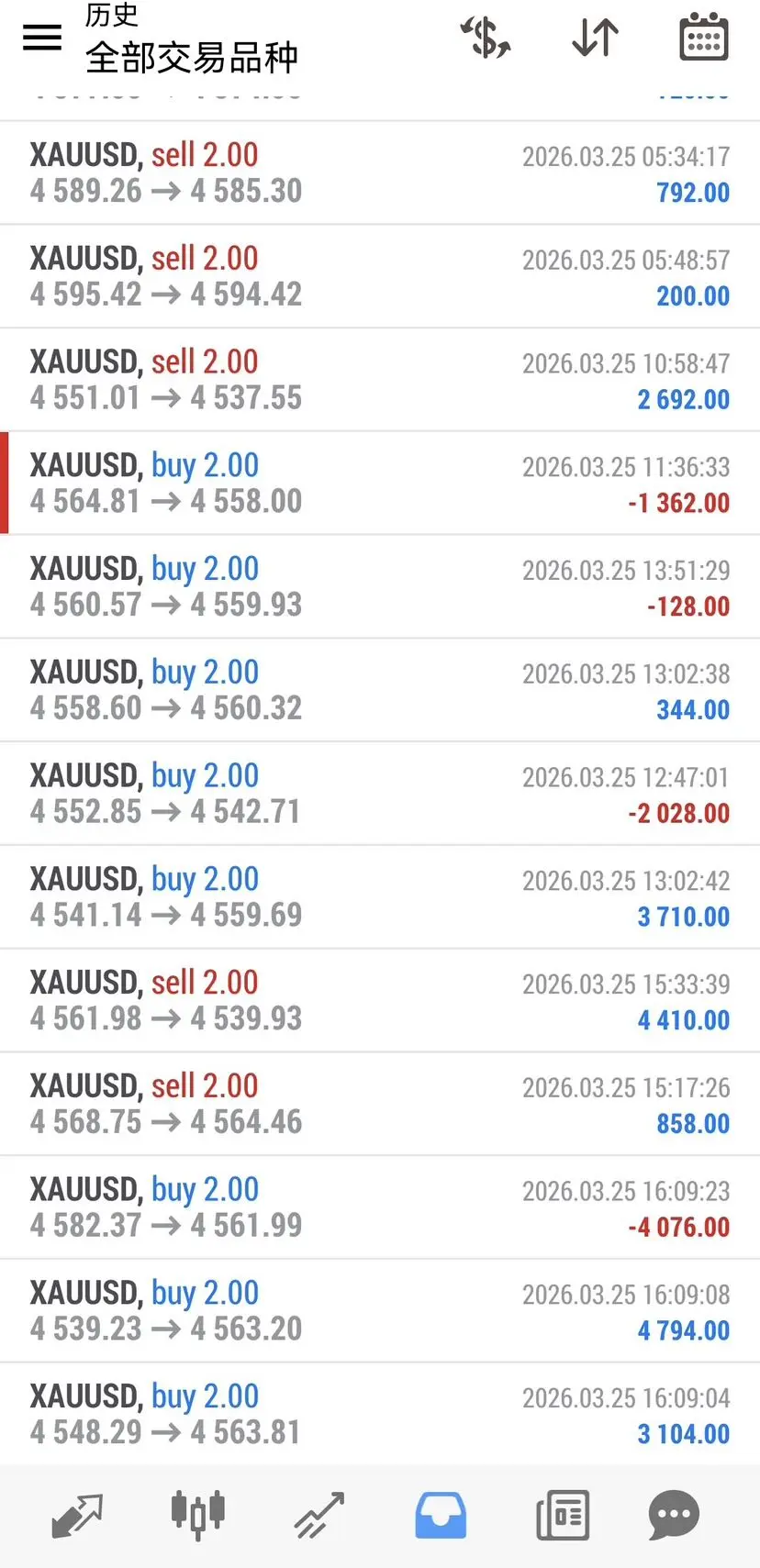Switch to the news tab
The image size is (760, 1568).
point(562,1515)
